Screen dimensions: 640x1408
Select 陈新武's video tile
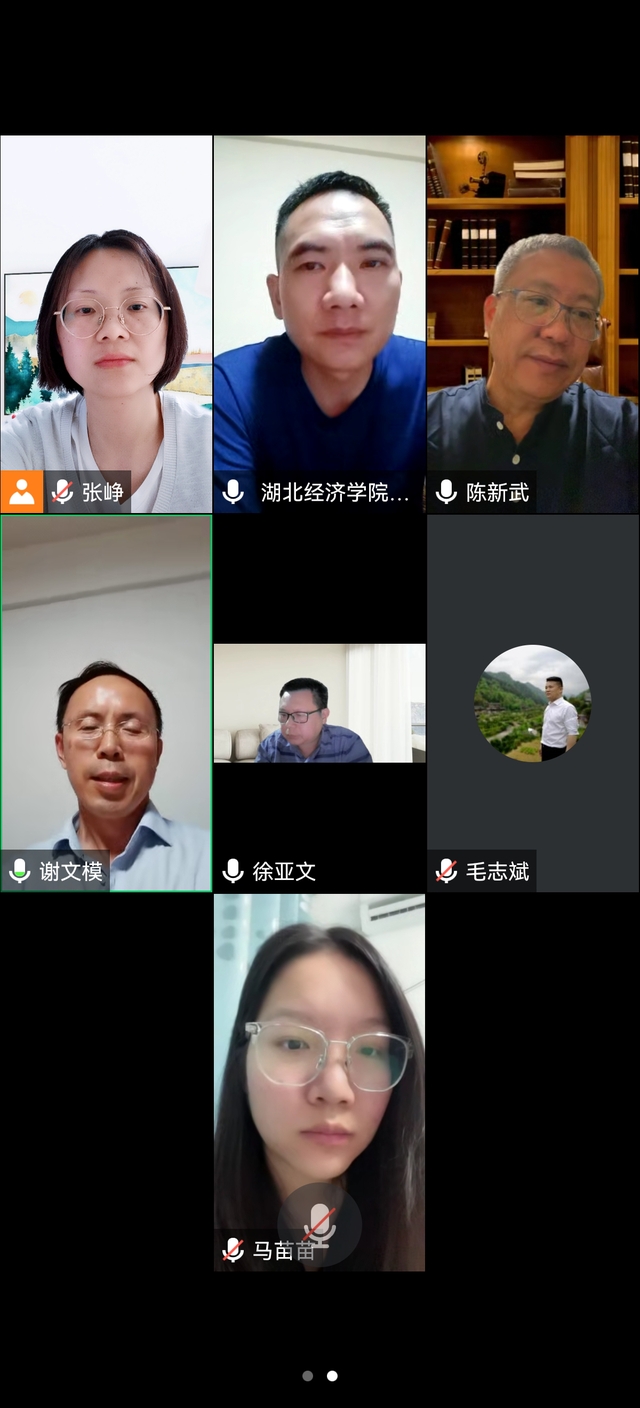[x=533, y=323]
